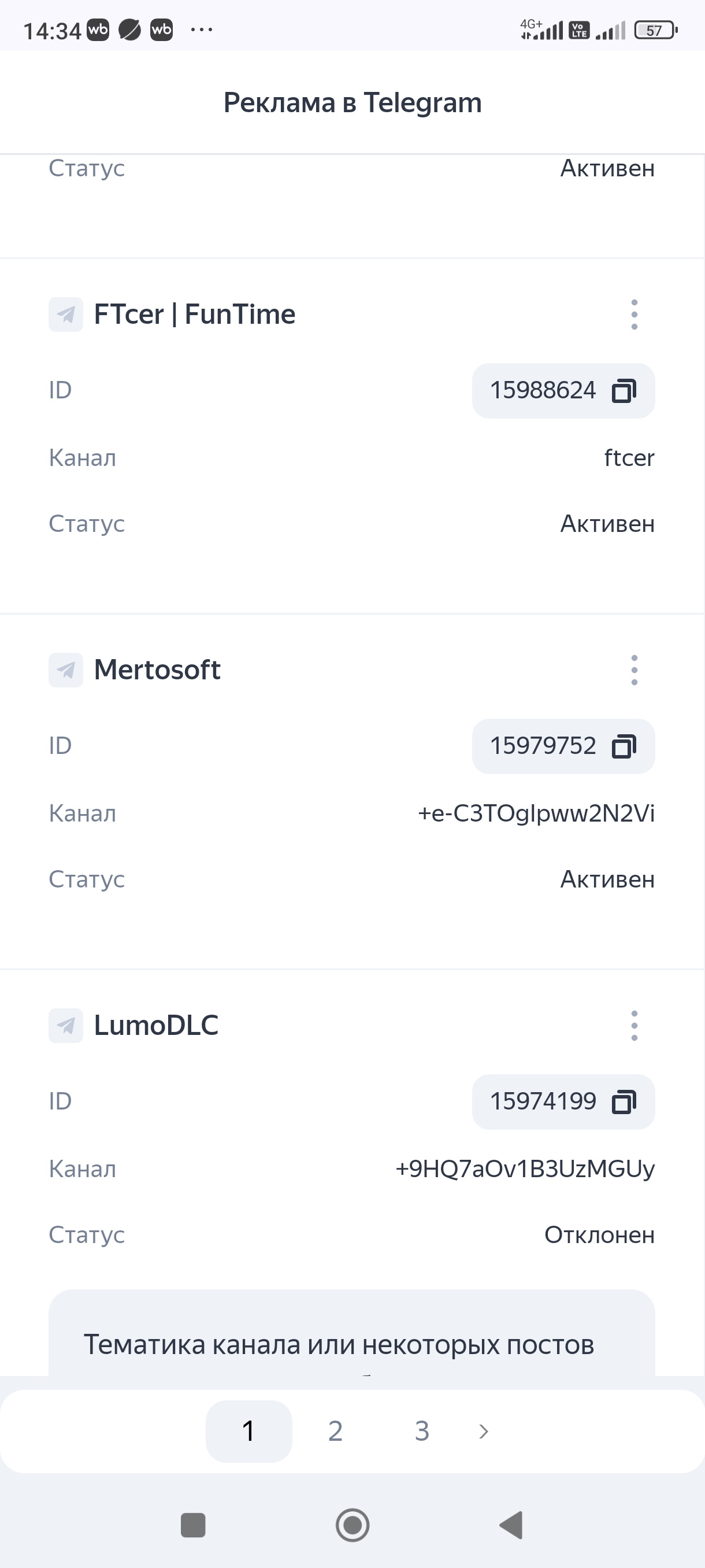Open the three-dot menu for LumoDLC
Image resolution: width=705 pixels, height=1568 pixels.
[x=634, y=1026]
